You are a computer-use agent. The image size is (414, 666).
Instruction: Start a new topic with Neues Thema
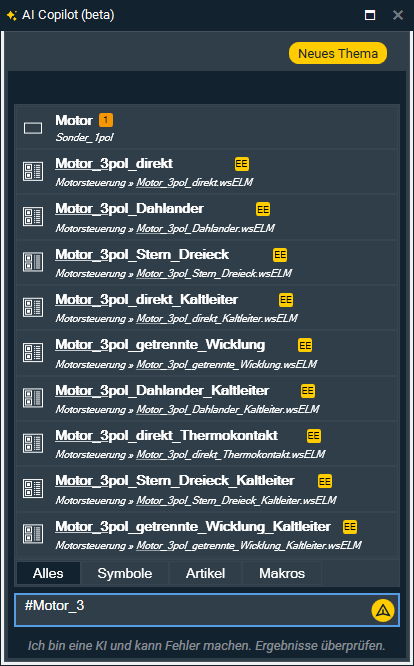pyautogui.click(x=338, y=54)
